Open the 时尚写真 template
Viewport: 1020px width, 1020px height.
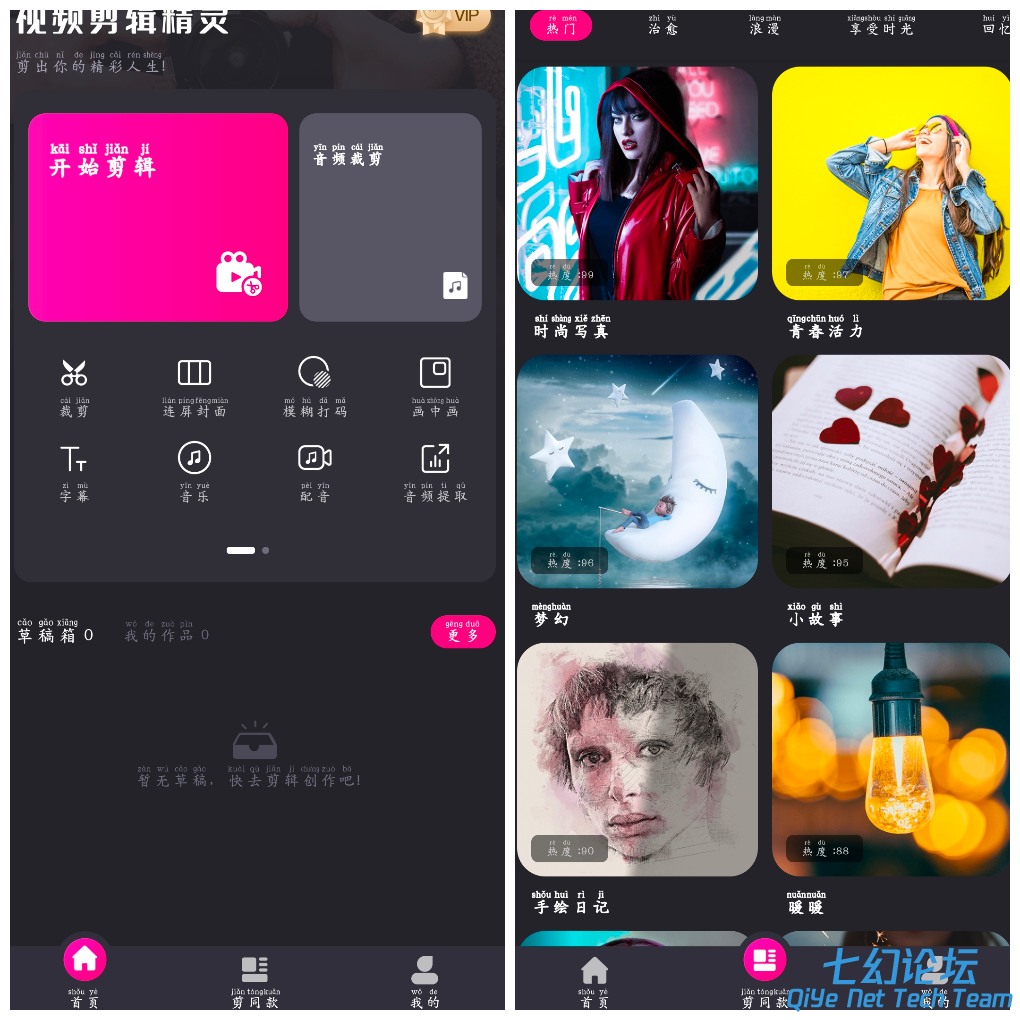click(x=637, y=183)
